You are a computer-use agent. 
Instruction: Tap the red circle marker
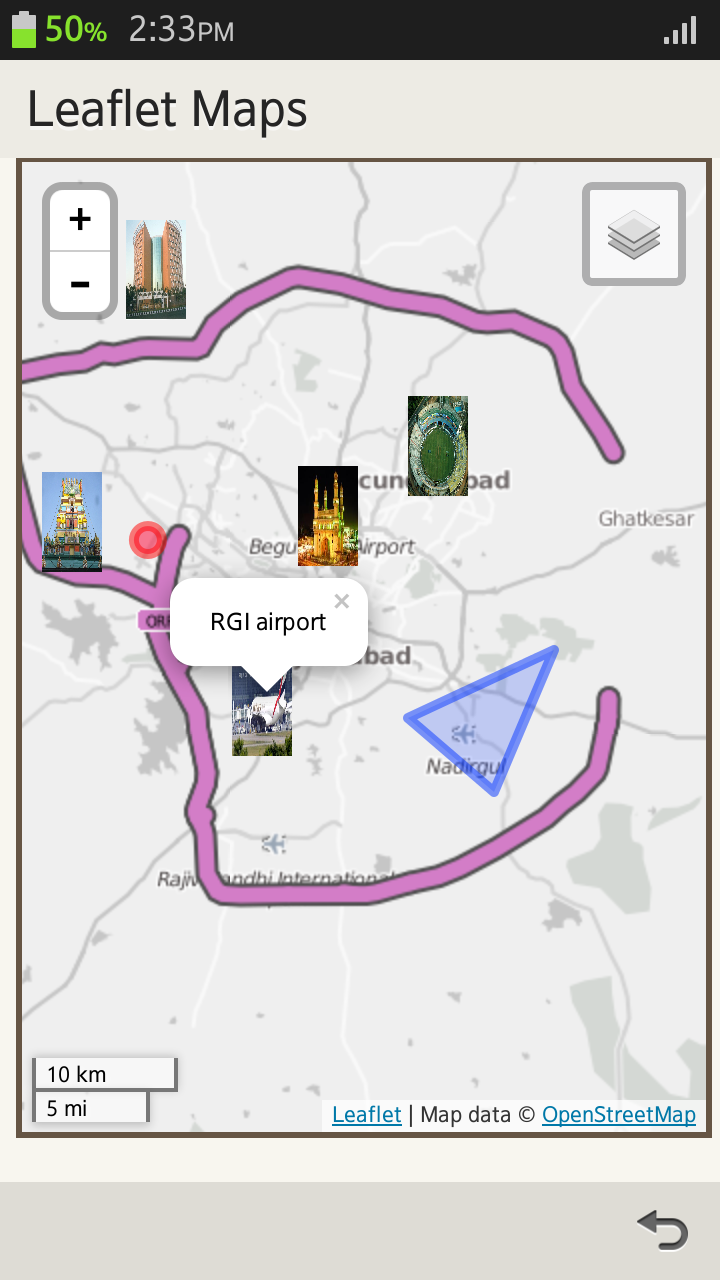click(148, 540)
